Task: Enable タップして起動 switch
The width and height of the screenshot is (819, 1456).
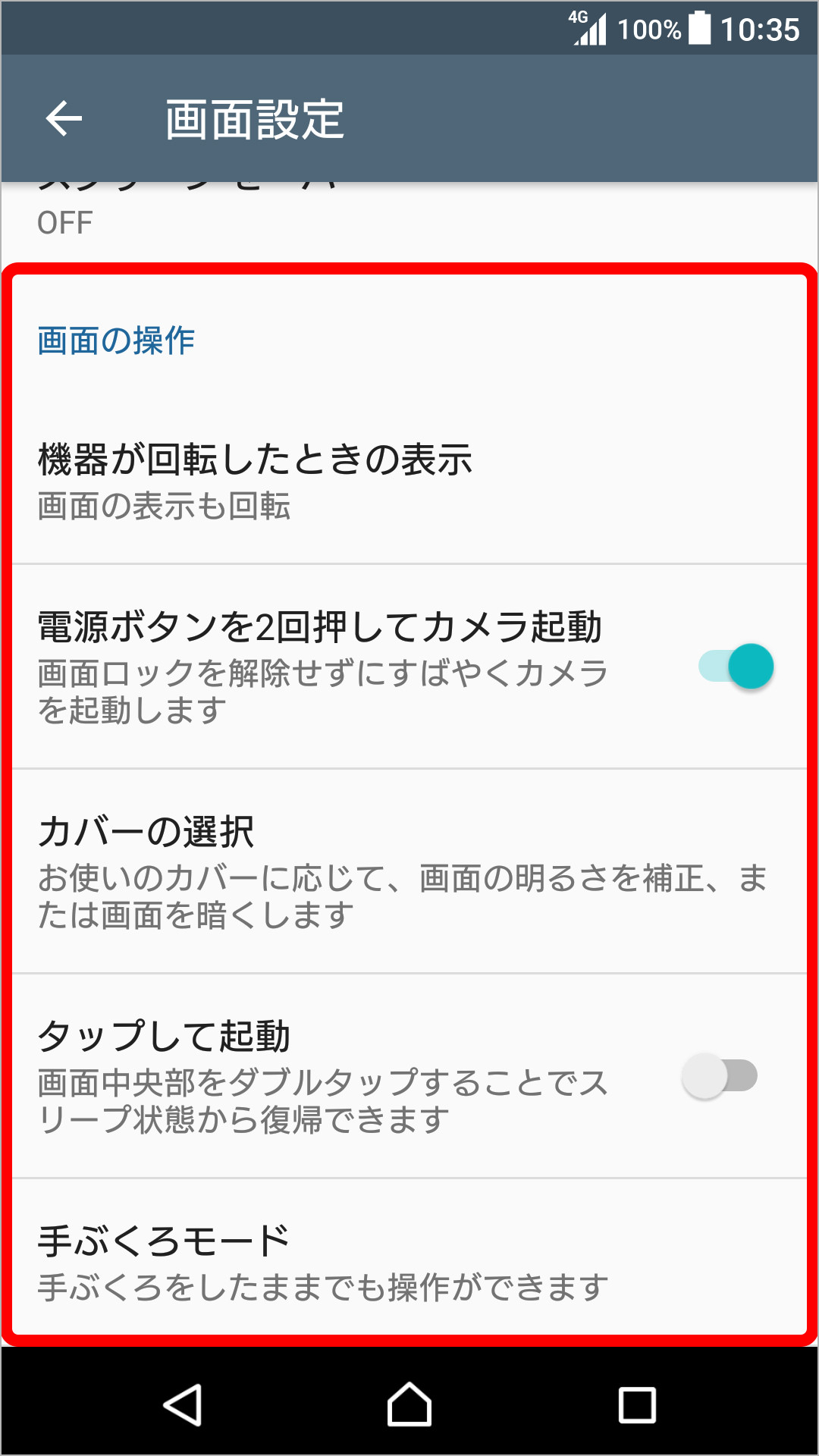Action: click(720, 1075)
